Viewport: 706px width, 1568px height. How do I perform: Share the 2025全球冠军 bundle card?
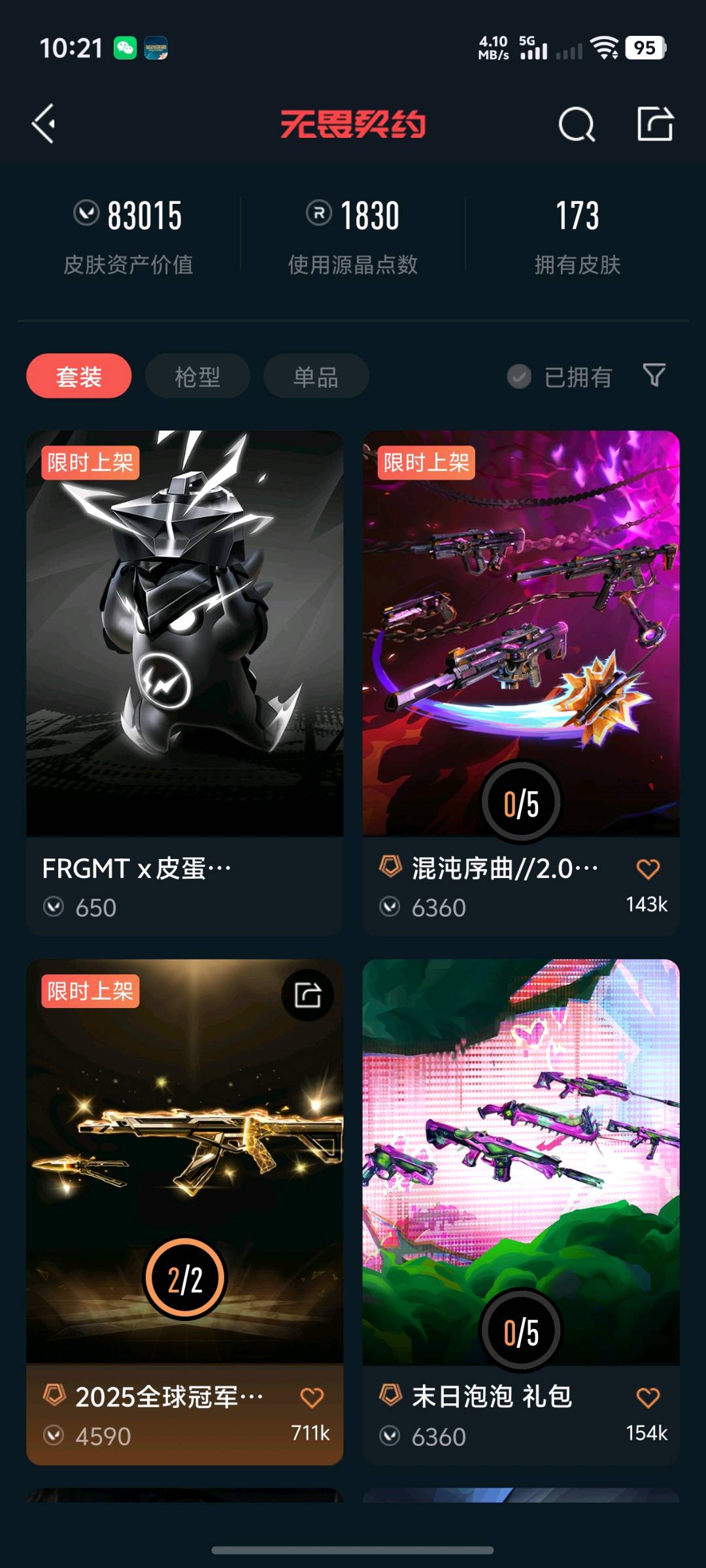pyautogui.click(x=307, y=995)
